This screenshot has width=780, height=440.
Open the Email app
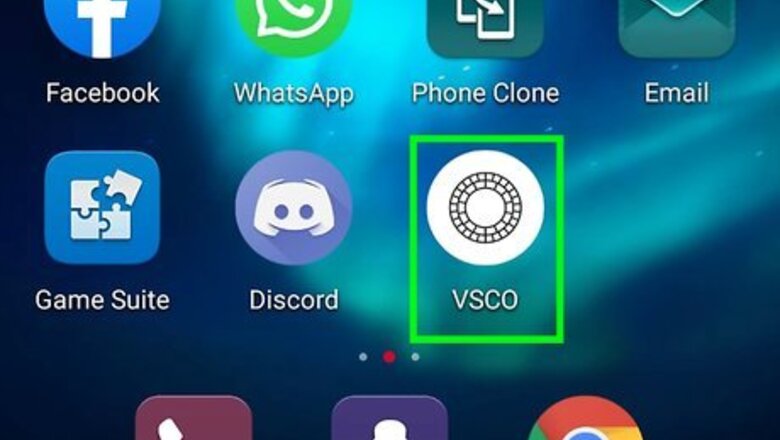click(676, 25)
